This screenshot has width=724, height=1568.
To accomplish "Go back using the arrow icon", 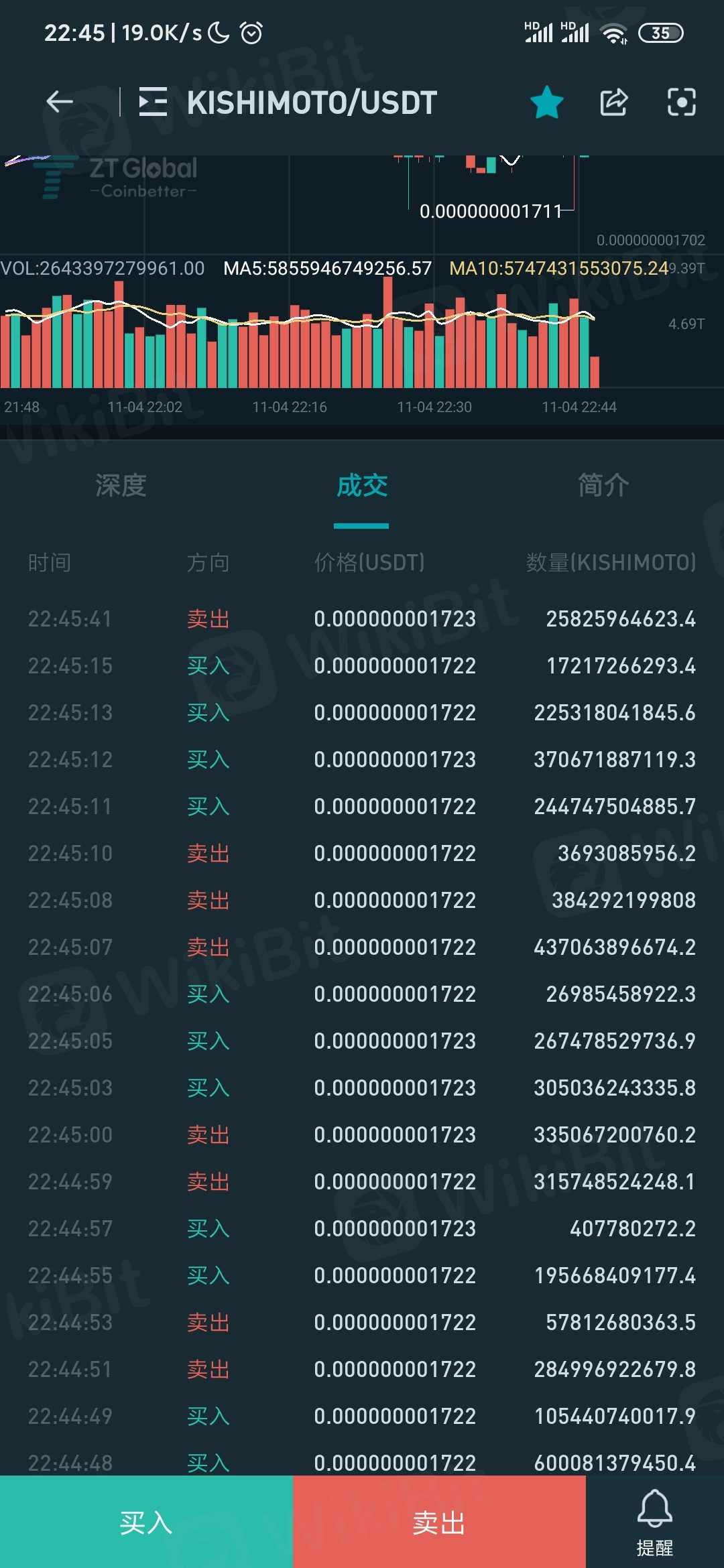I will [x=60, y=102].
